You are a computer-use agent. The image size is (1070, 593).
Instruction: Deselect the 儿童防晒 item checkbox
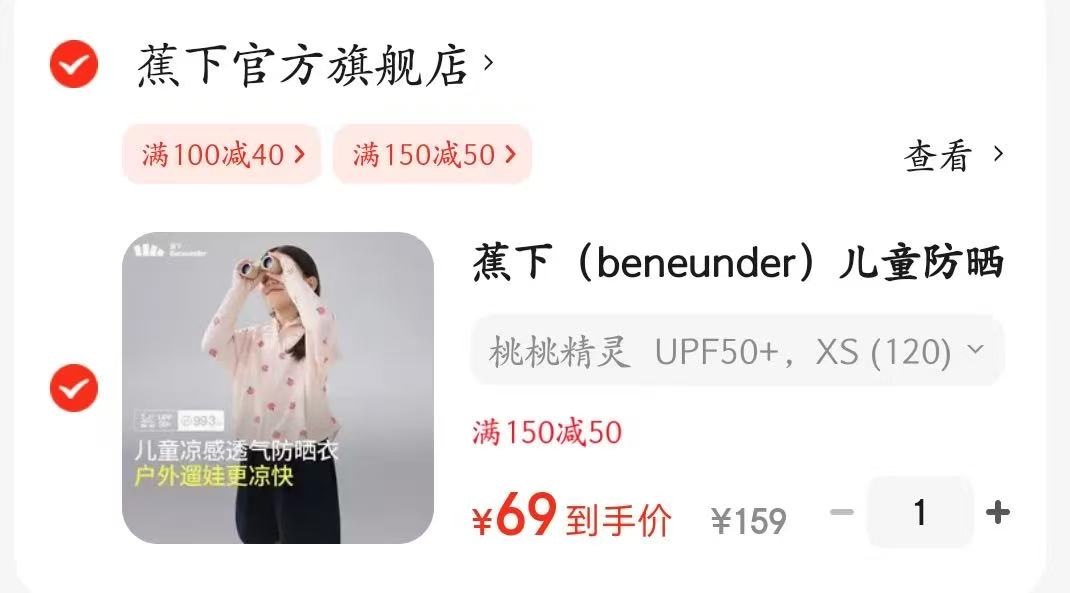[74, 388]
